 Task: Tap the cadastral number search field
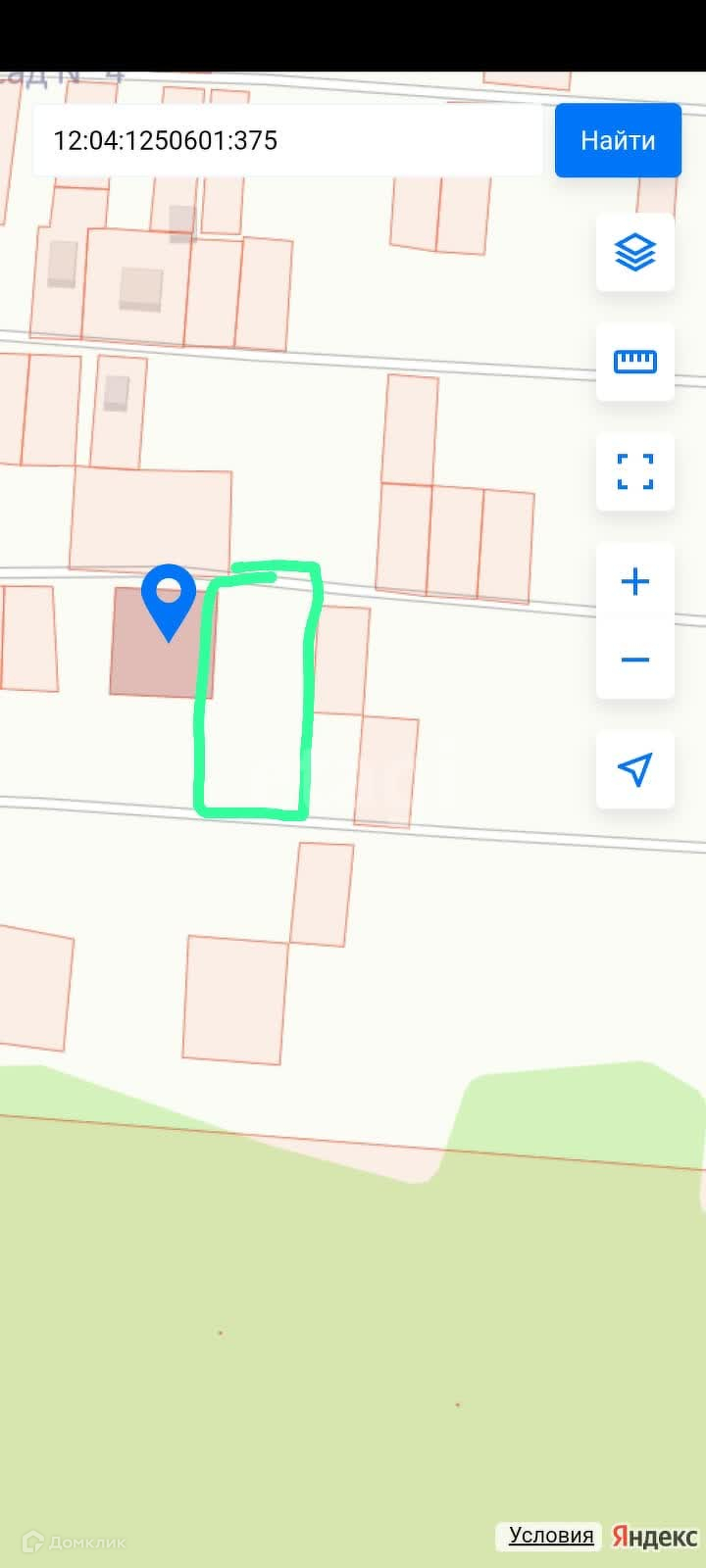(x=286, y=141)
